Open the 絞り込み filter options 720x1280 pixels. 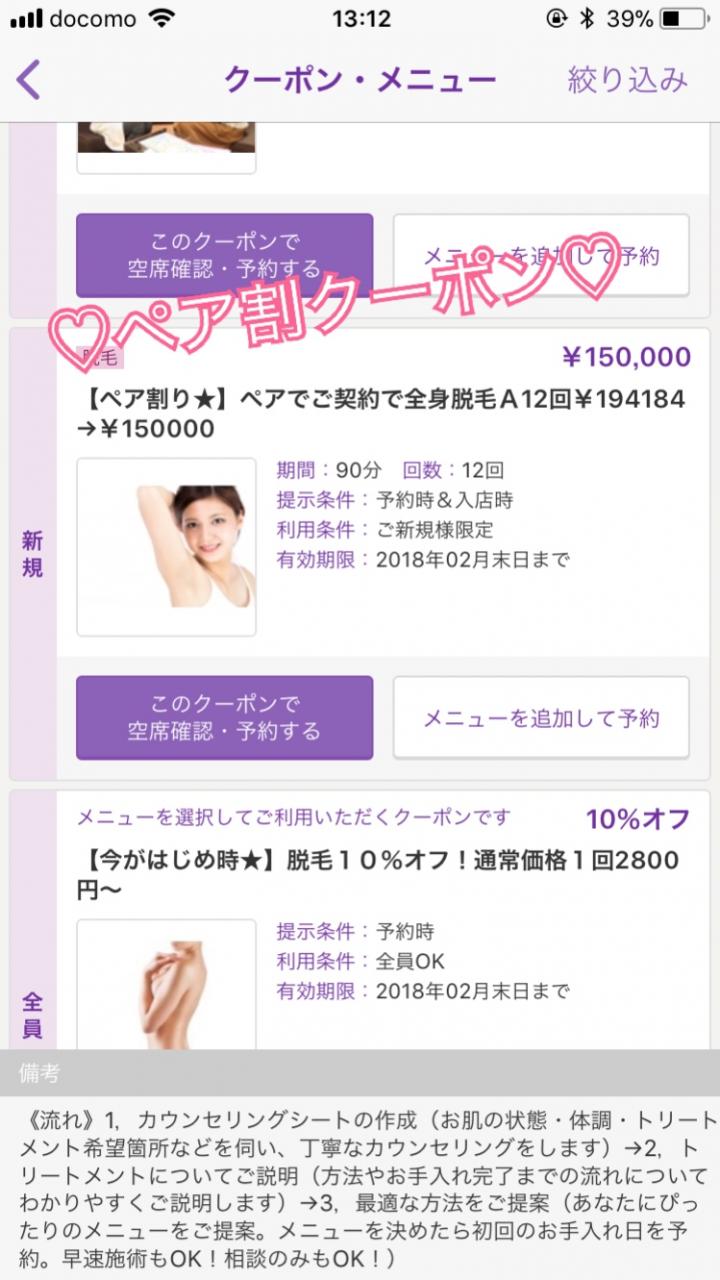pyautogui.click(x=627, y=80)
